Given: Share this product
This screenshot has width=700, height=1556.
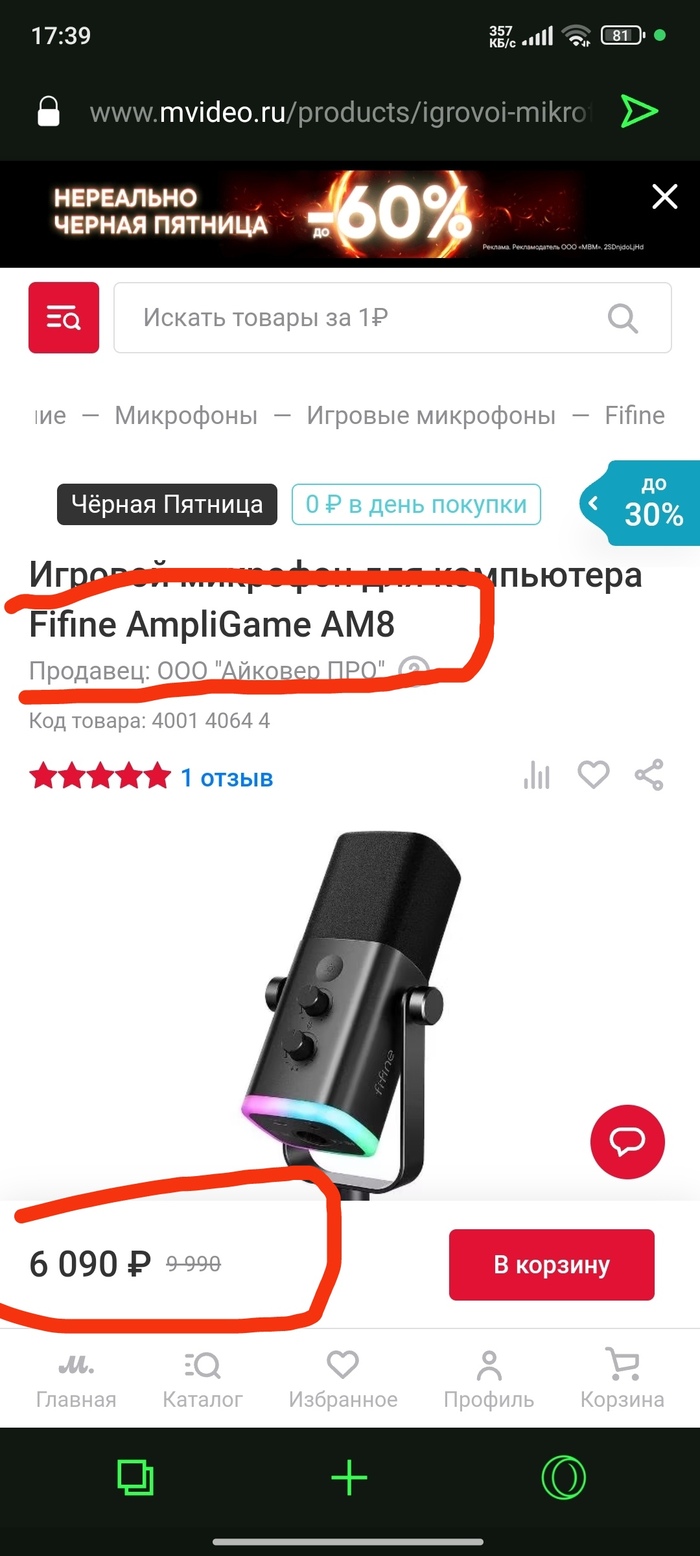Looking at the screenshot, I should tap(649, 775).
